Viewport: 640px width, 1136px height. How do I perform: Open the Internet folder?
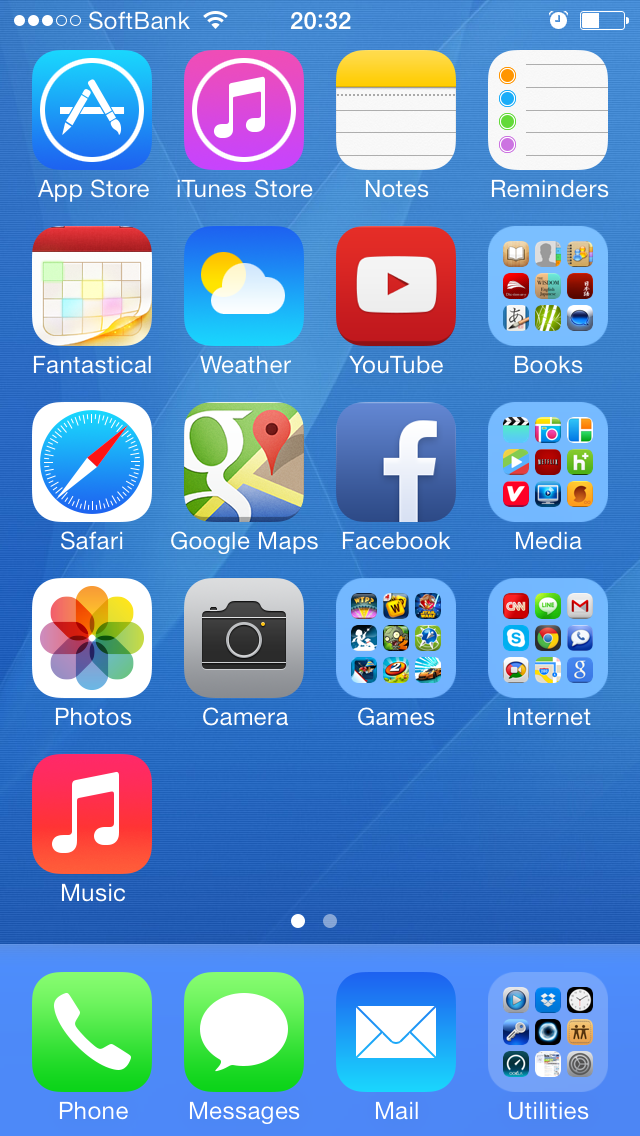[x=548, y=638]
